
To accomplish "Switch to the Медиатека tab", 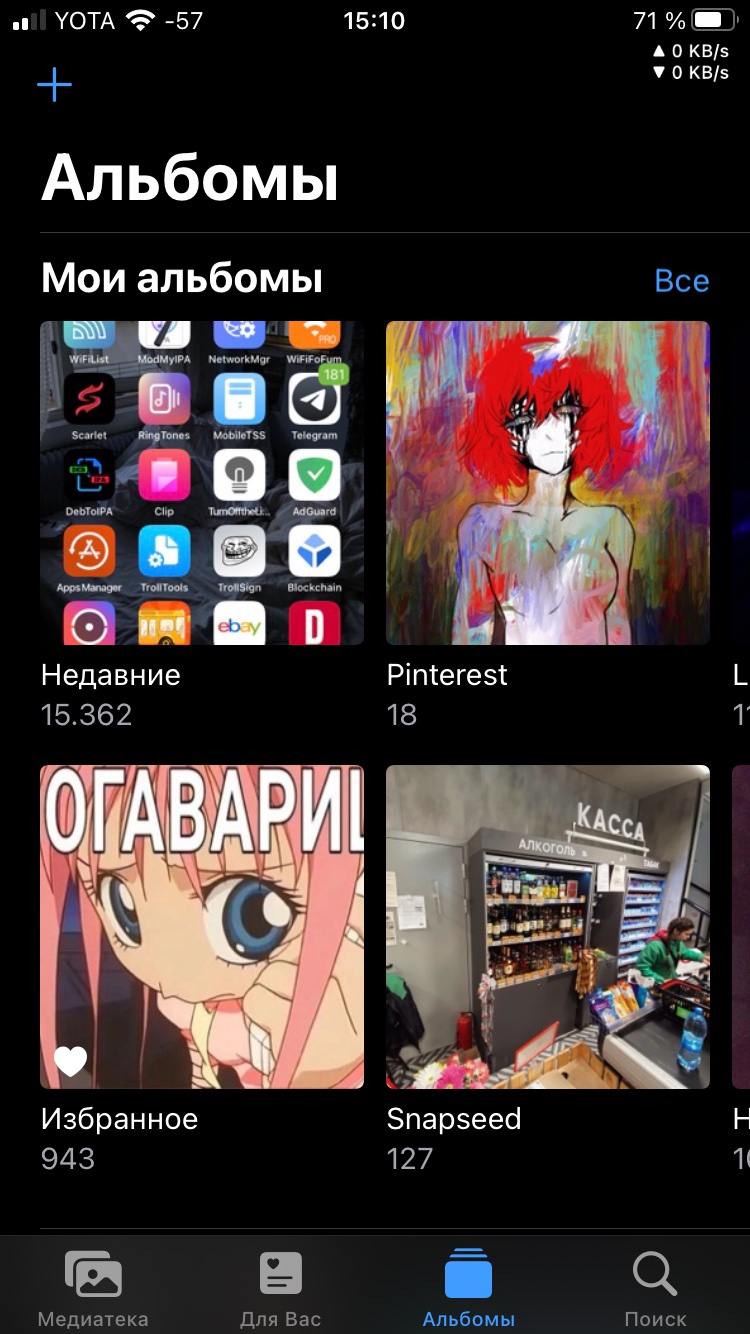I will tap(93, 1288).
